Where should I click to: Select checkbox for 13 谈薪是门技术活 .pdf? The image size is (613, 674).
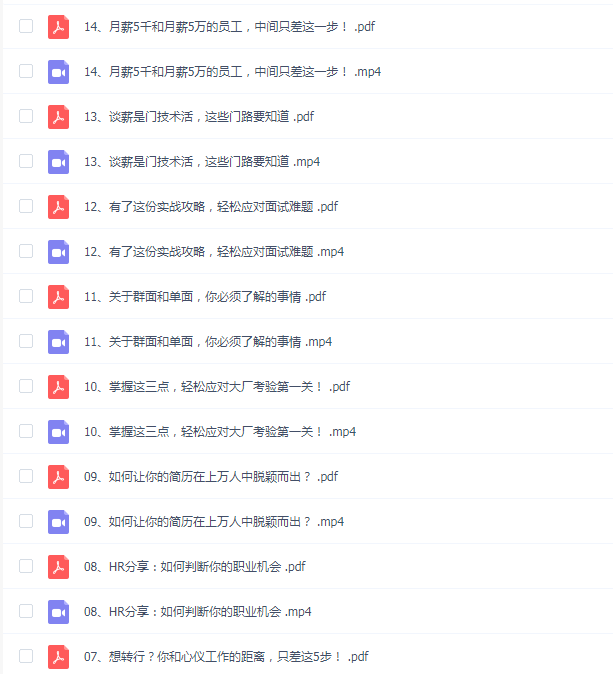point(26,116)
